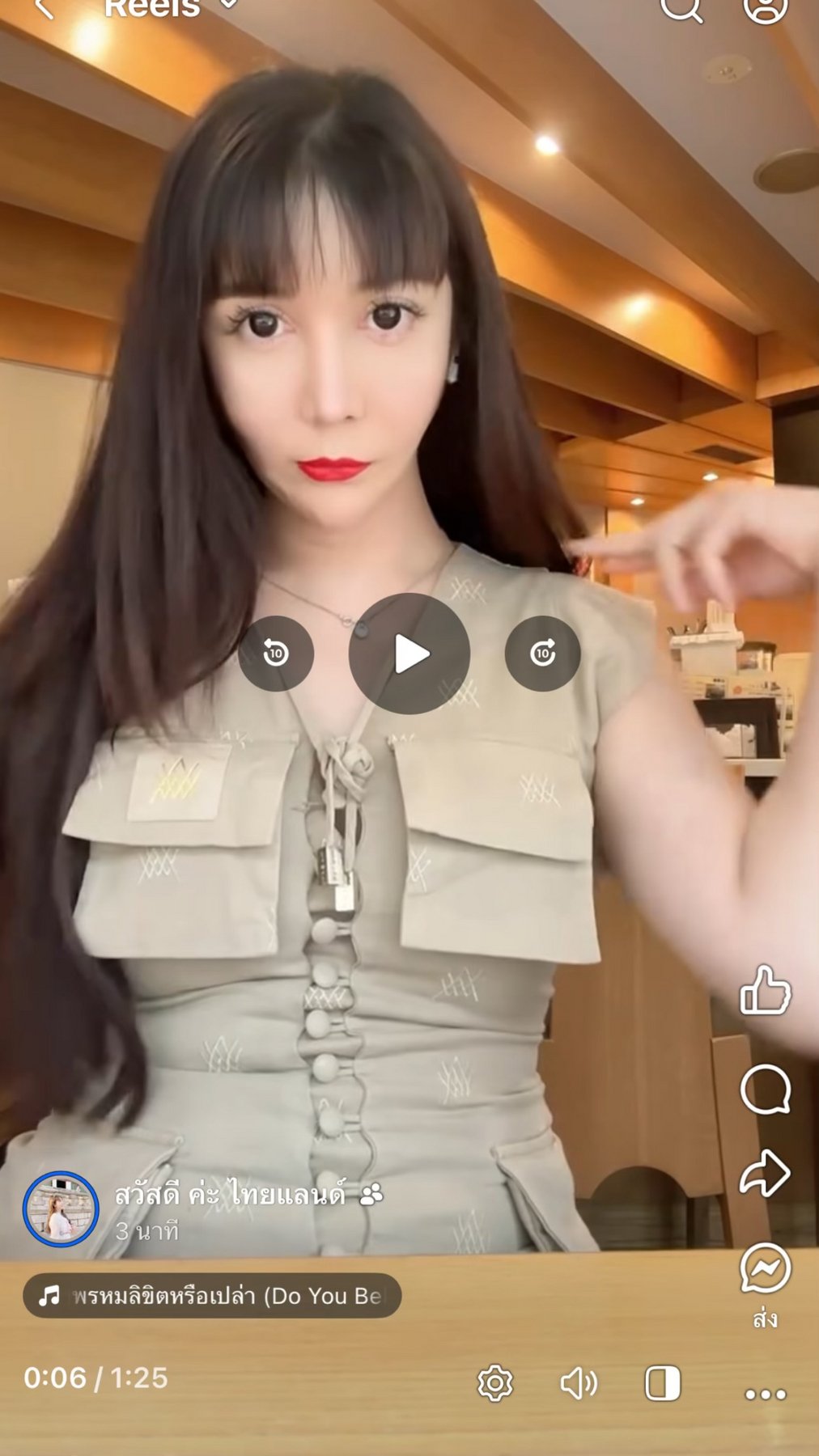Play the paused reel
The image size is (819, 1456).
point(409,654)
